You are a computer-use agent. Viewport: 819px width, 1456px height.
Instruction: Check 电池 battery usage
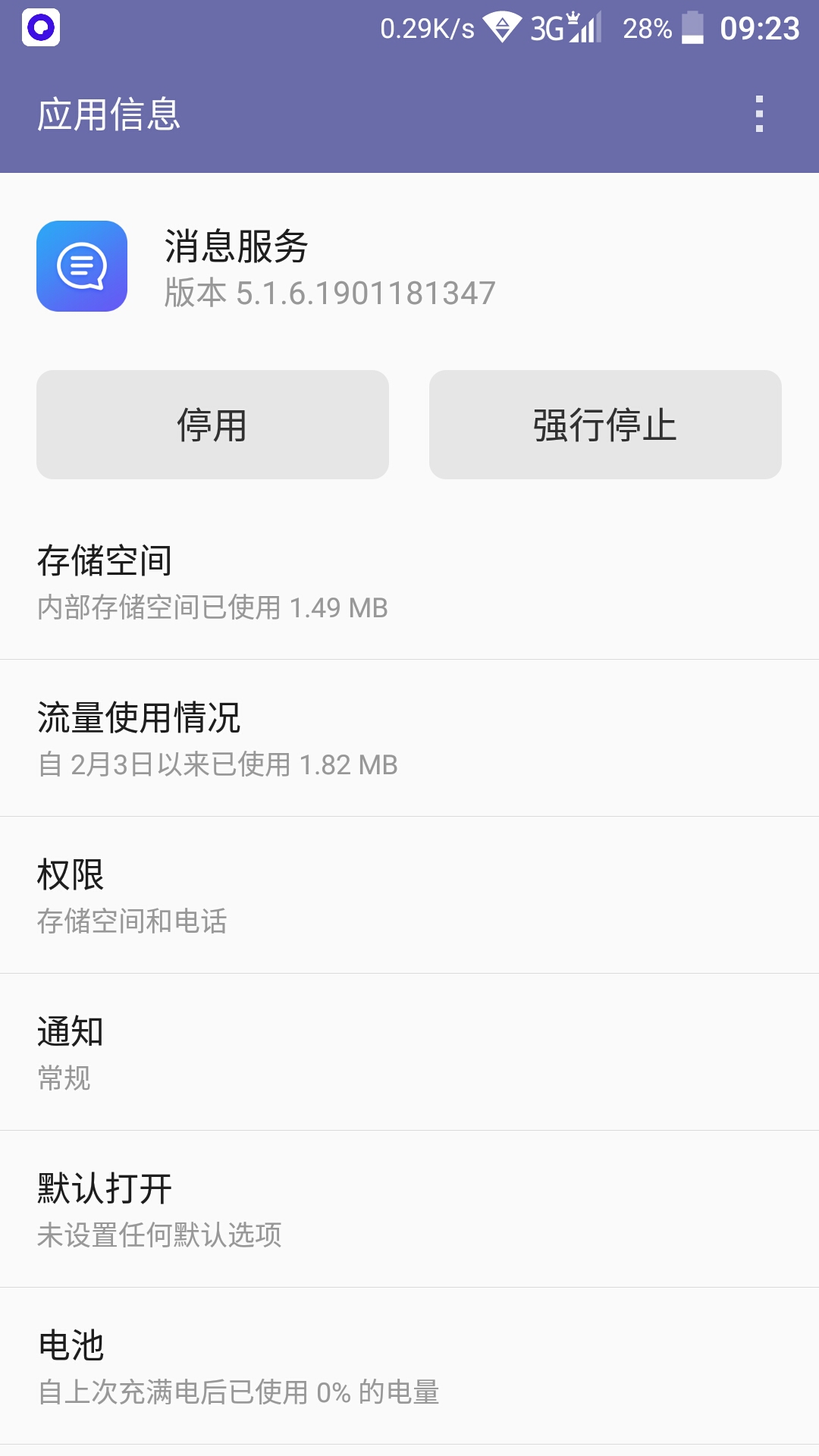[409, 1367]
